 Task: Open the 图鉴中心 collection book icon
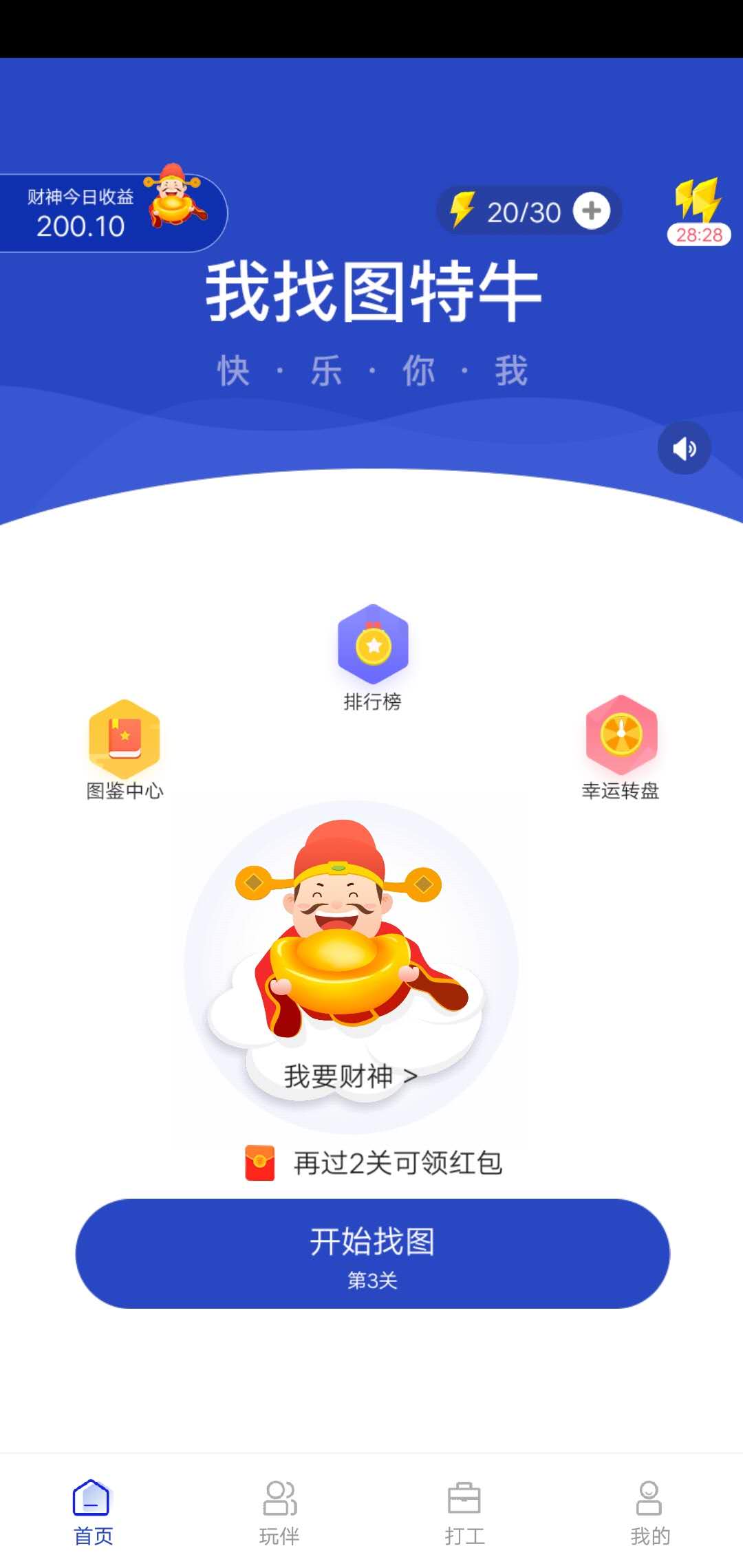point(124,739)
